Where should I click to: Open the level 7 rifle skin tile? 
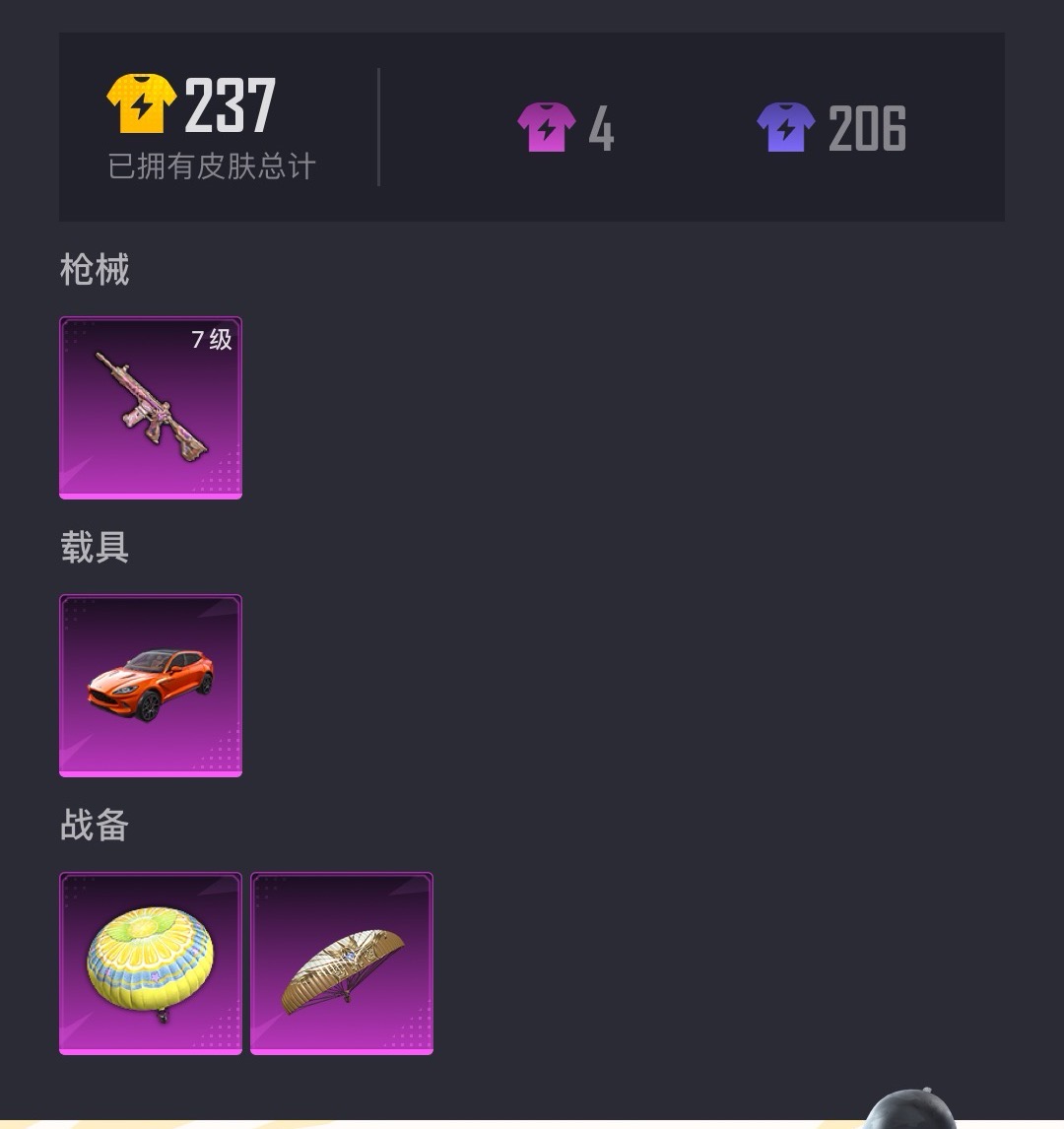(151, 408)
